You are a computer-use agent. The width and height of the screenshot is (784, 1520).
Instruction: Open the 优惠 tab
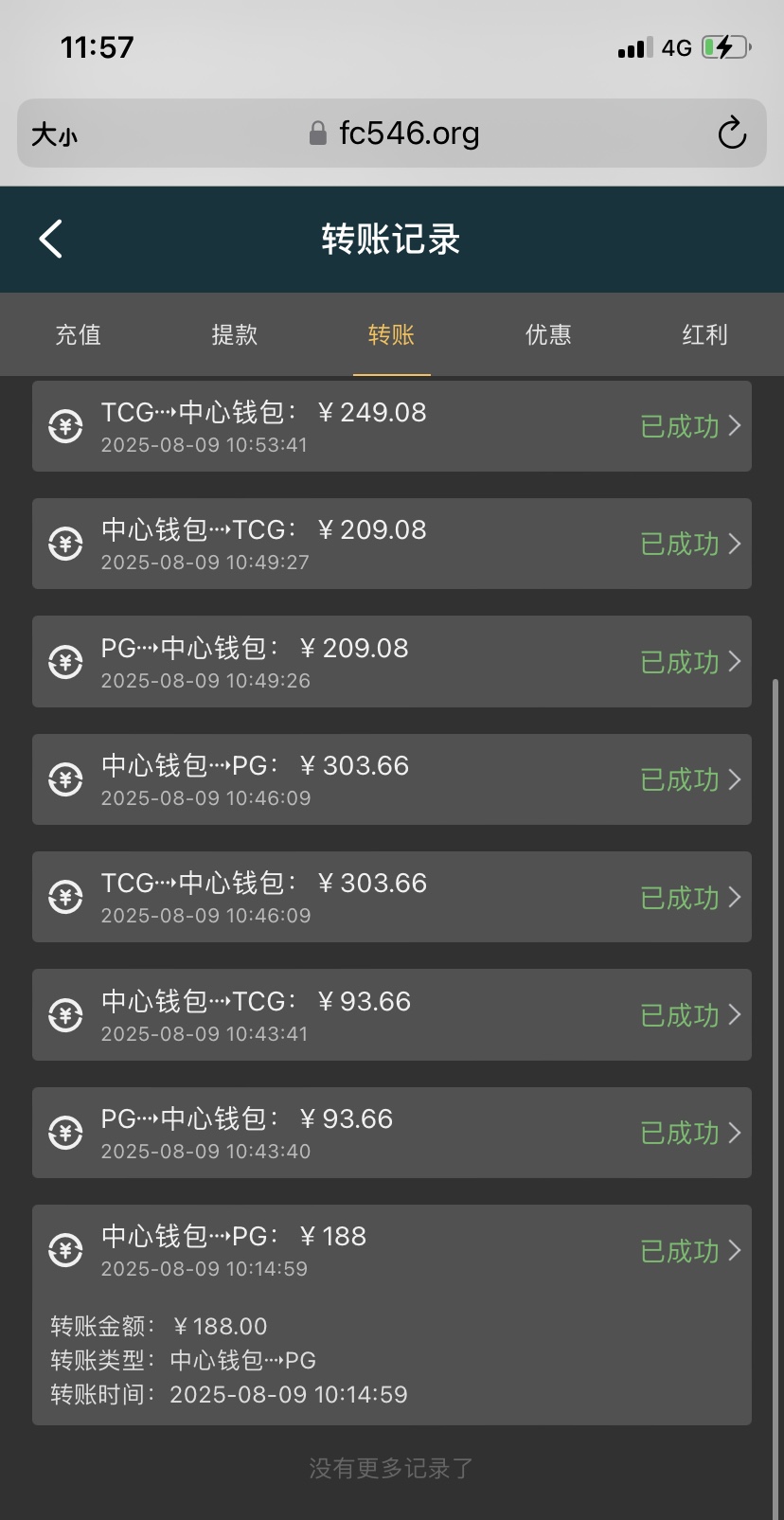548,334
